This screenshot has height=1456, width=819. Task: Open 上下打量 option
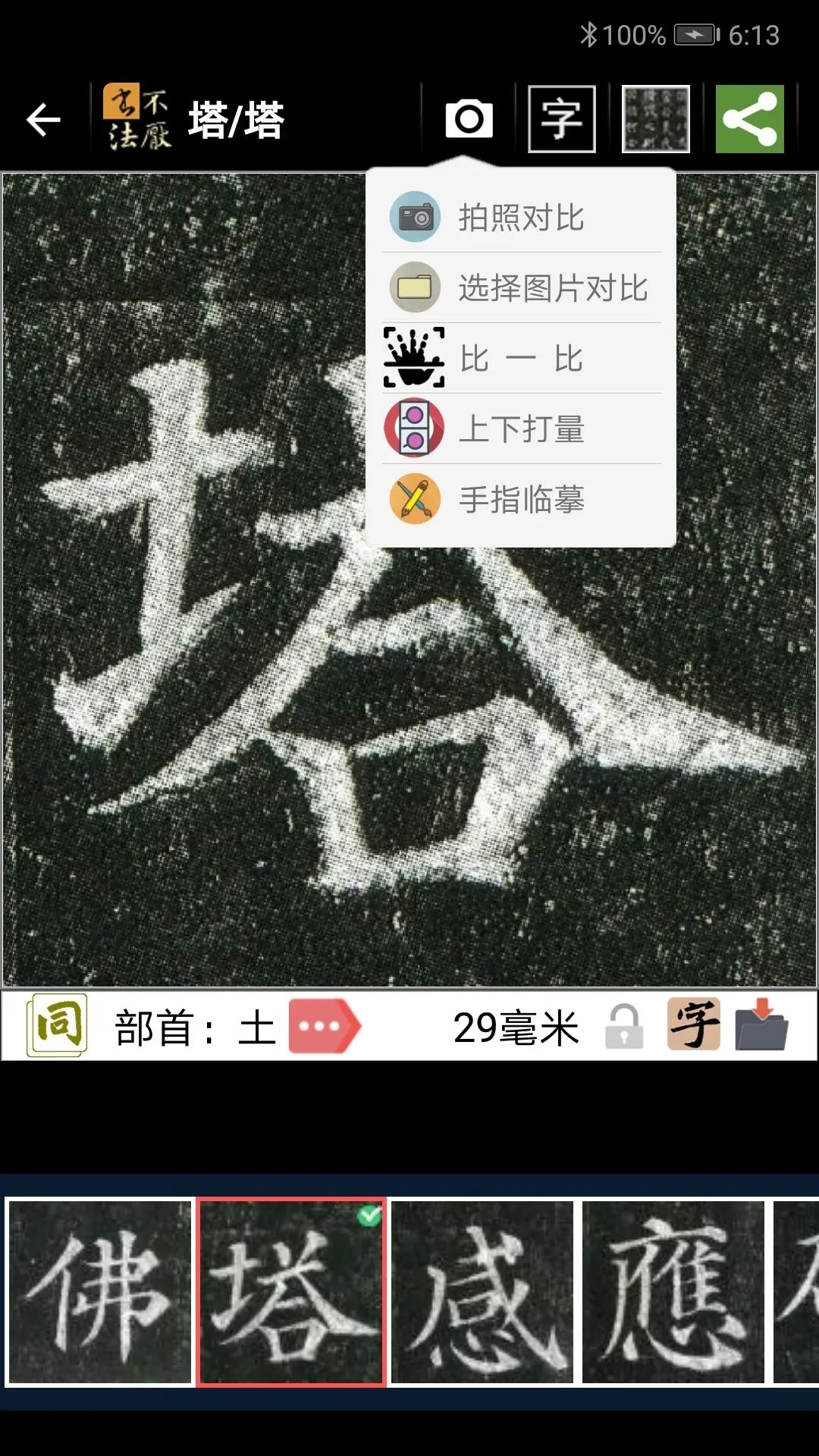(x=521, y=429)
